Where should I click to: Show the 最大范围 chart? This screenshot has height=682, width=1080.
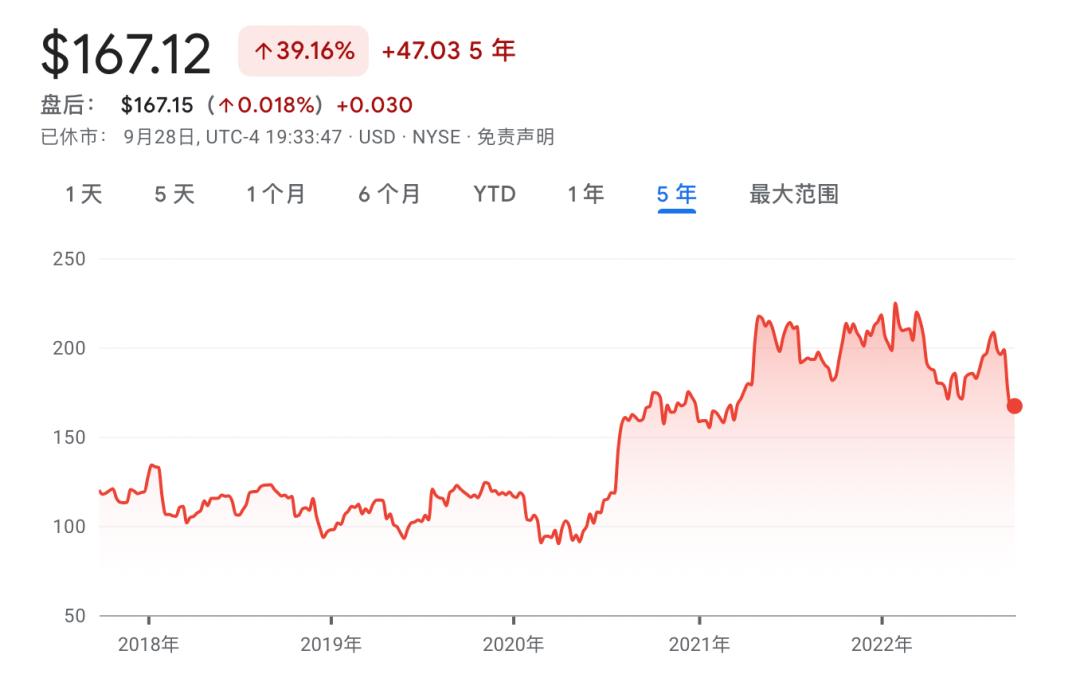[793, 194]
